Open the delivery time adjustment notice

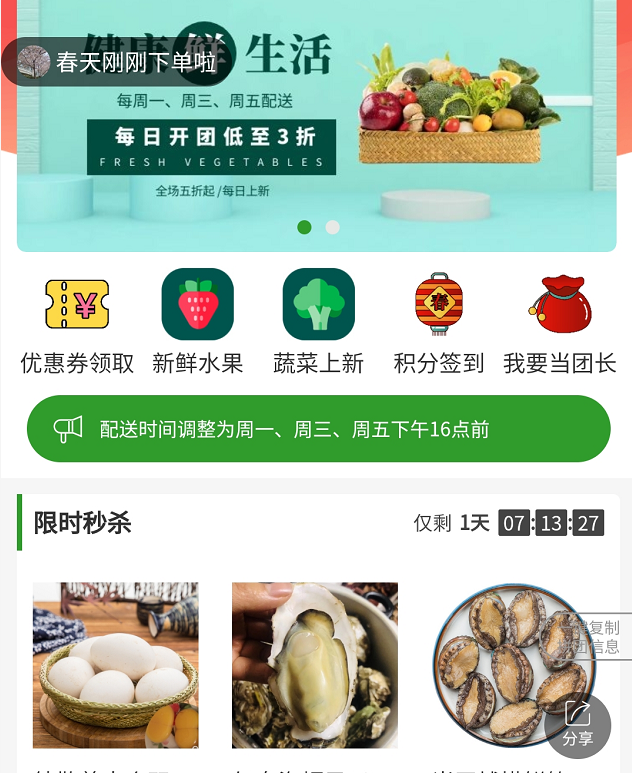click(318, 429)
